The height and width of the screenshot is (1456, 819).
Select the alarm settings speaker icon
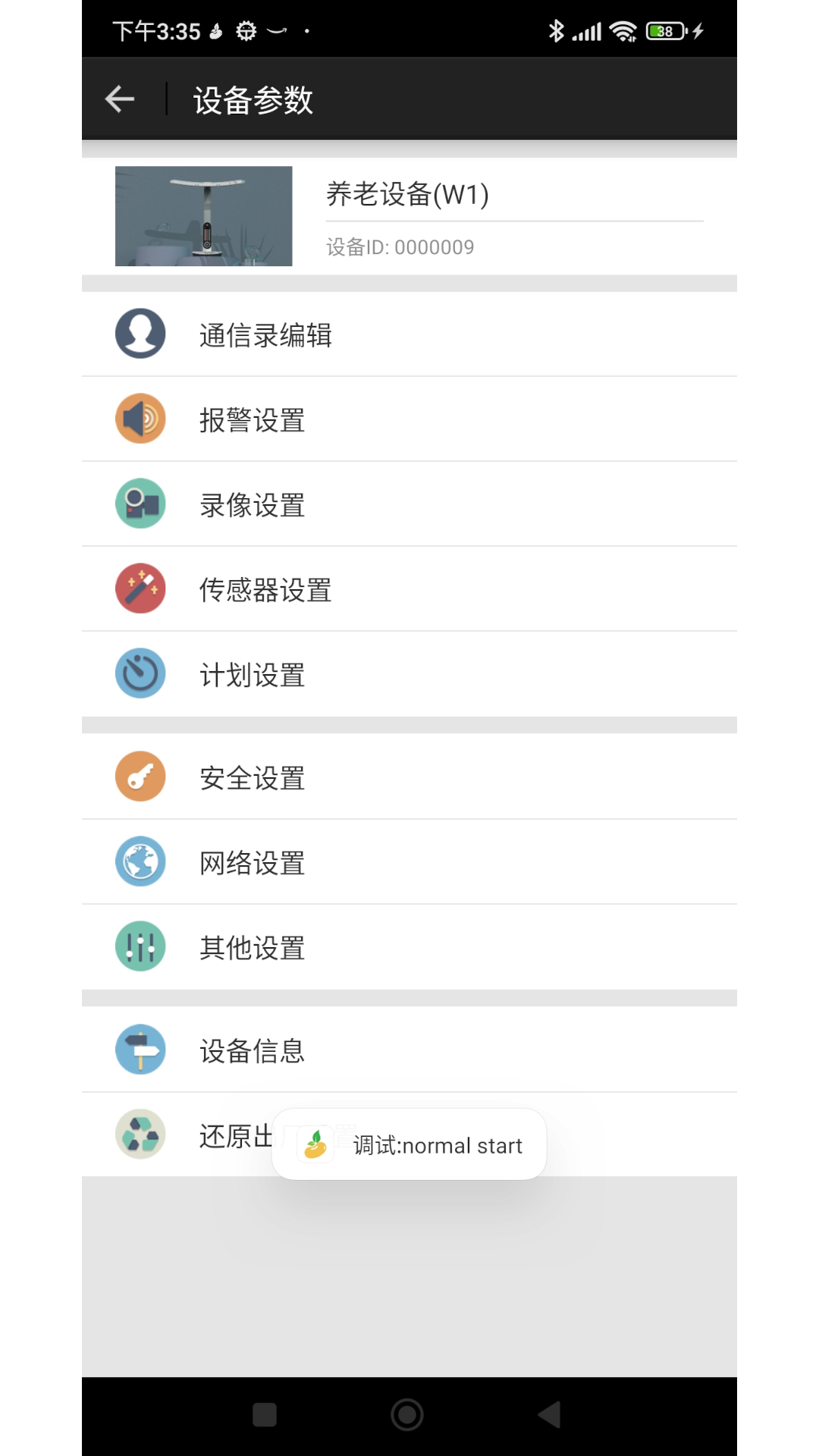(140, 419)
